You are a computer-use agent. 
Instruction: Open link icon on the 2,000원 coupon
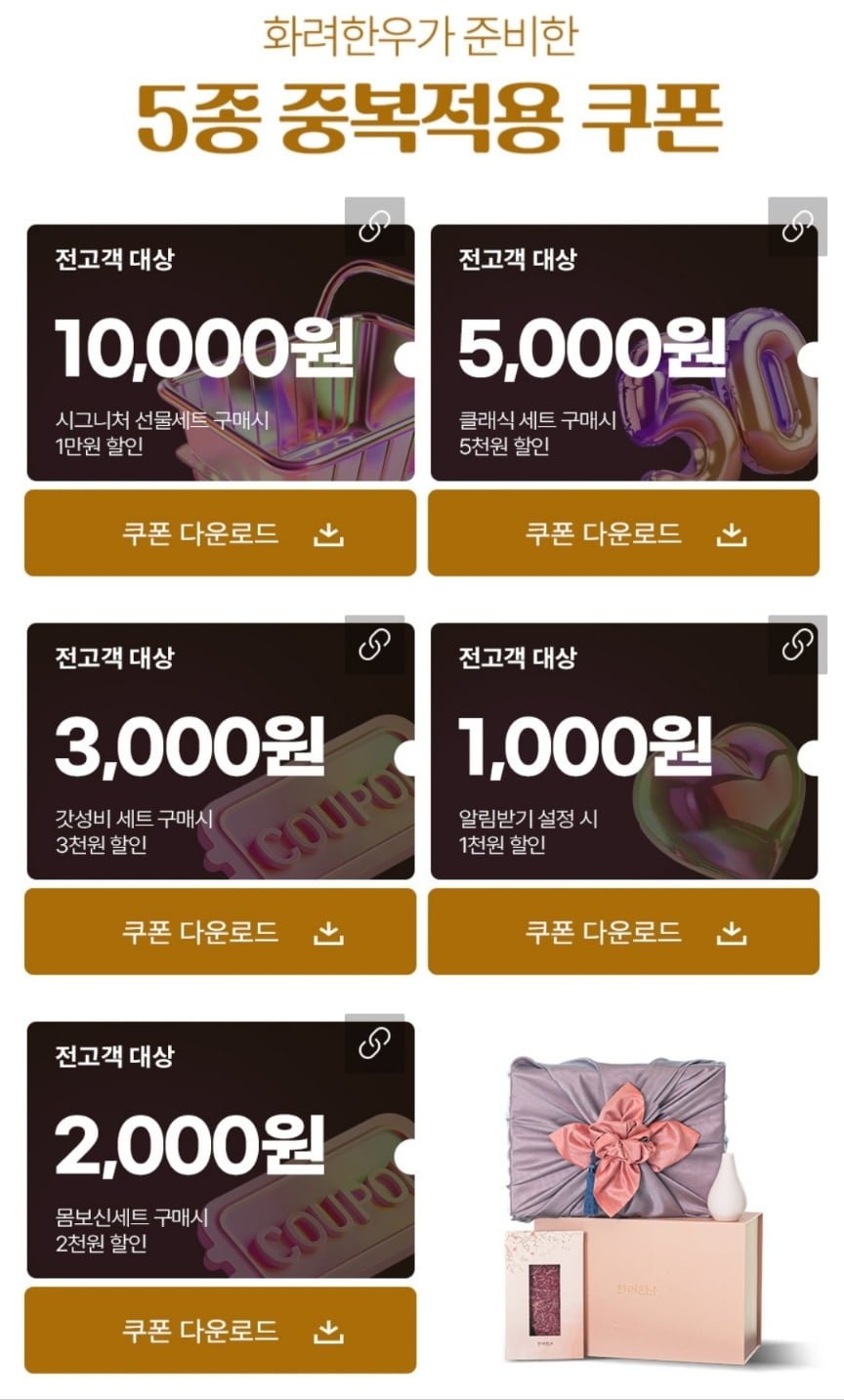(x=375, y=1043)
